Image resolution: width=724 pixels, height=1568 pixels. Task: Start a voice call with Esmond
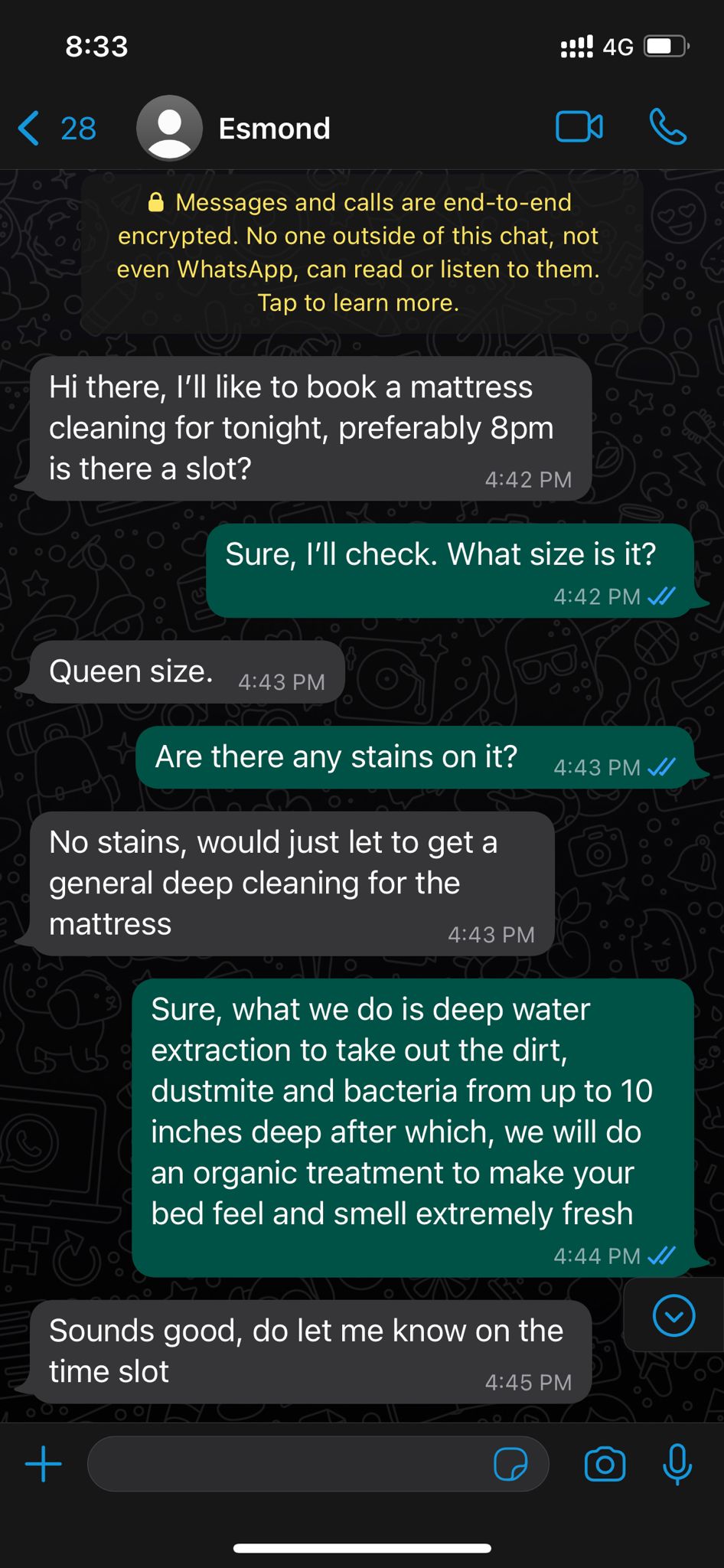[667, 127]
